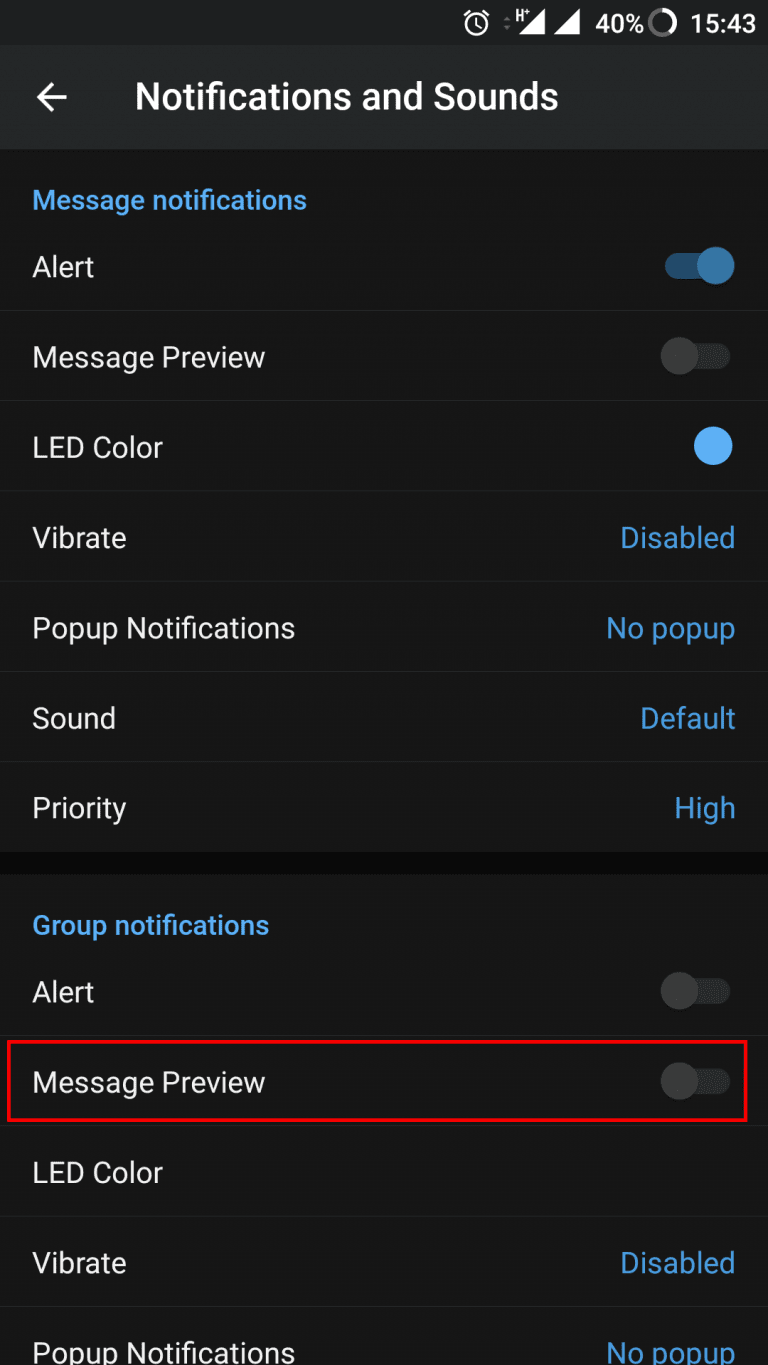Image resolution: width=768 pixels, height=1365 pixels.
Task: Enable Message Preview under Message notifications
Action: click(696, 357)
